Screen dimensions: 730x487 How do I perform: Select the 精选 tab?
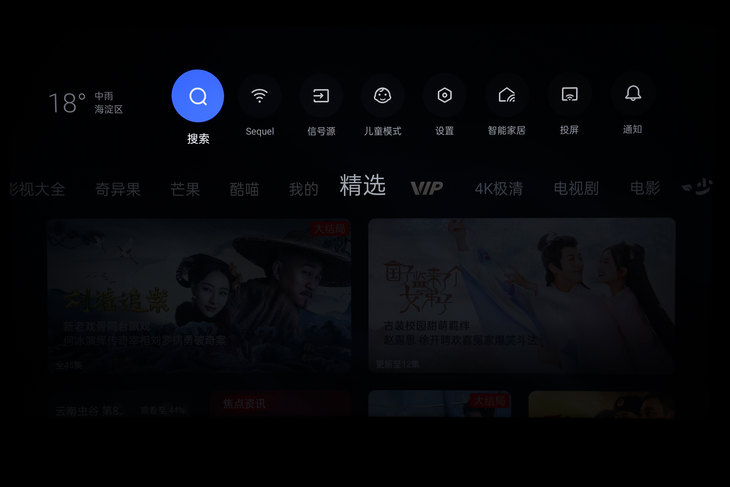coord(362,186)
